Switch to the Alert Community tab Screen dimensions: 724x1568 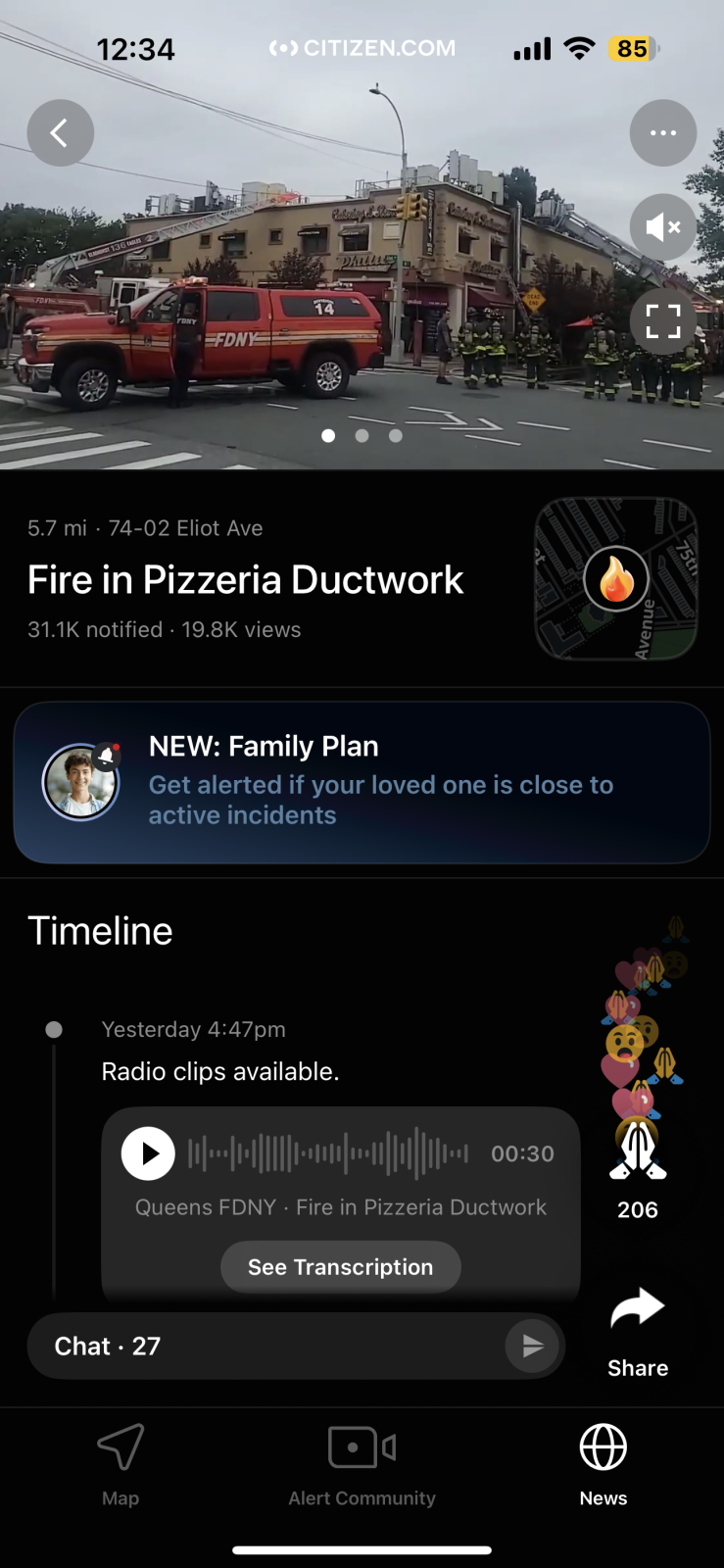[x=362, y=1464]
